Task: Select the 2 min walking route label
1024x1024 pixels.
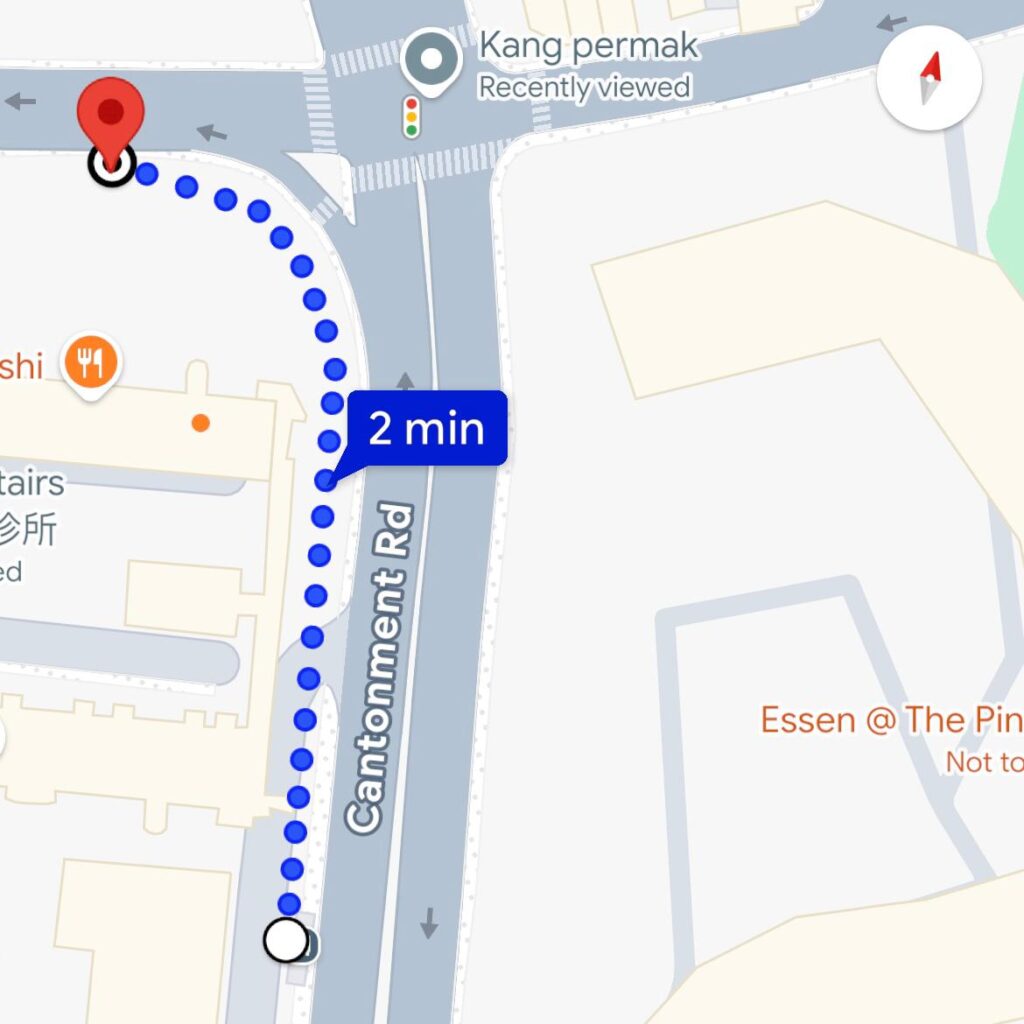Action: click(x=427, y=428)
